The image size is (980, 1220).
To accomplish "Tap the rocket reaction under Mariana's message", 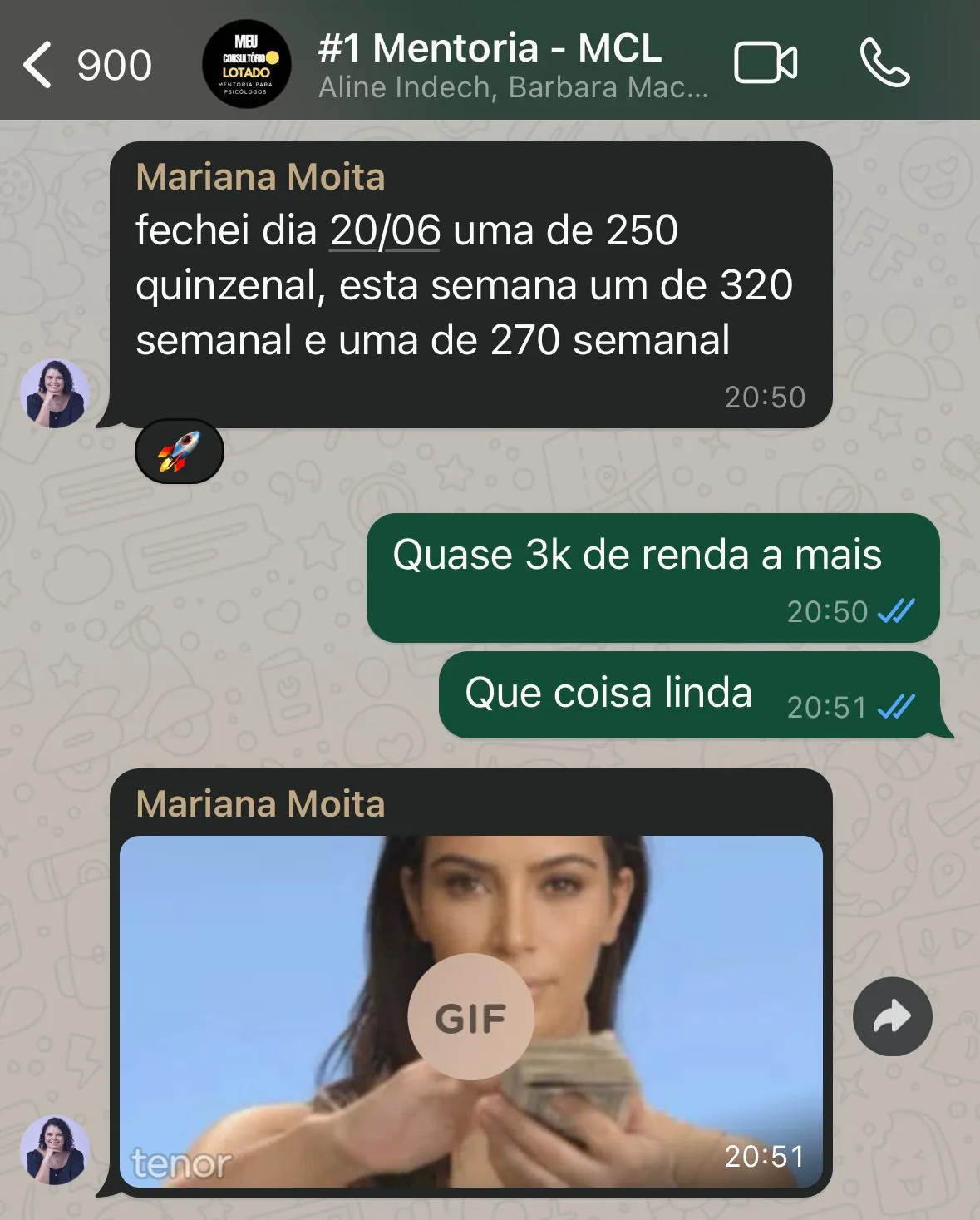I will coord(180,452).
